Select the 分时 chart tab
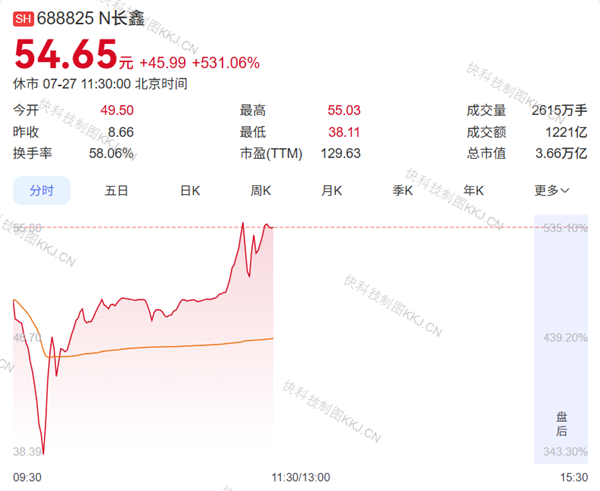The height and width of the screenshot is (491, 600). pyautogui.click(x=42, y=190)
